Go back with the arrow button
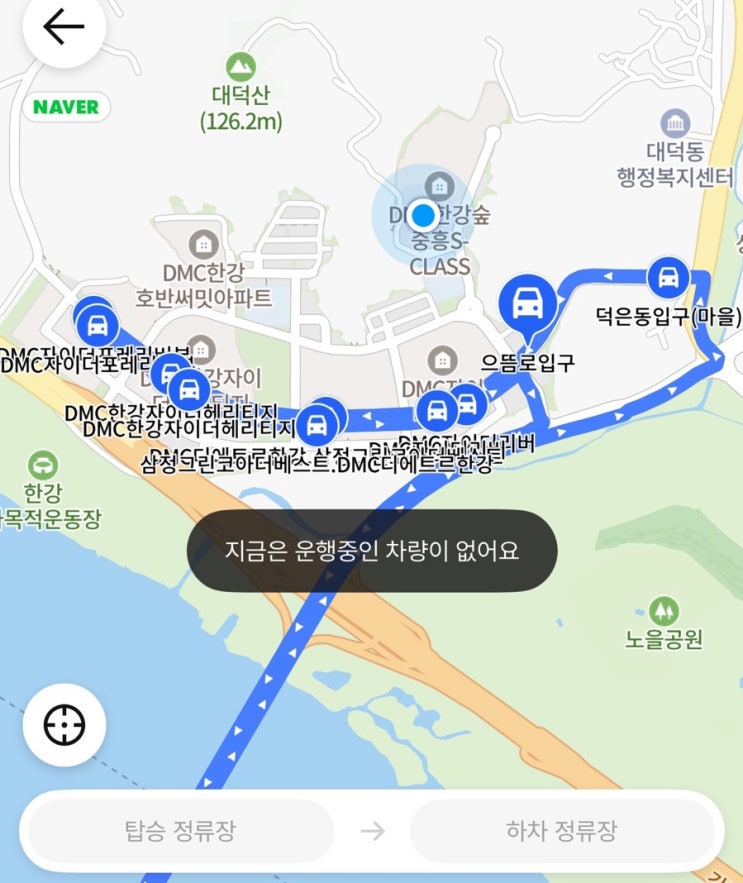The width and height of the screenshot is (743, 883). [64, 26]
